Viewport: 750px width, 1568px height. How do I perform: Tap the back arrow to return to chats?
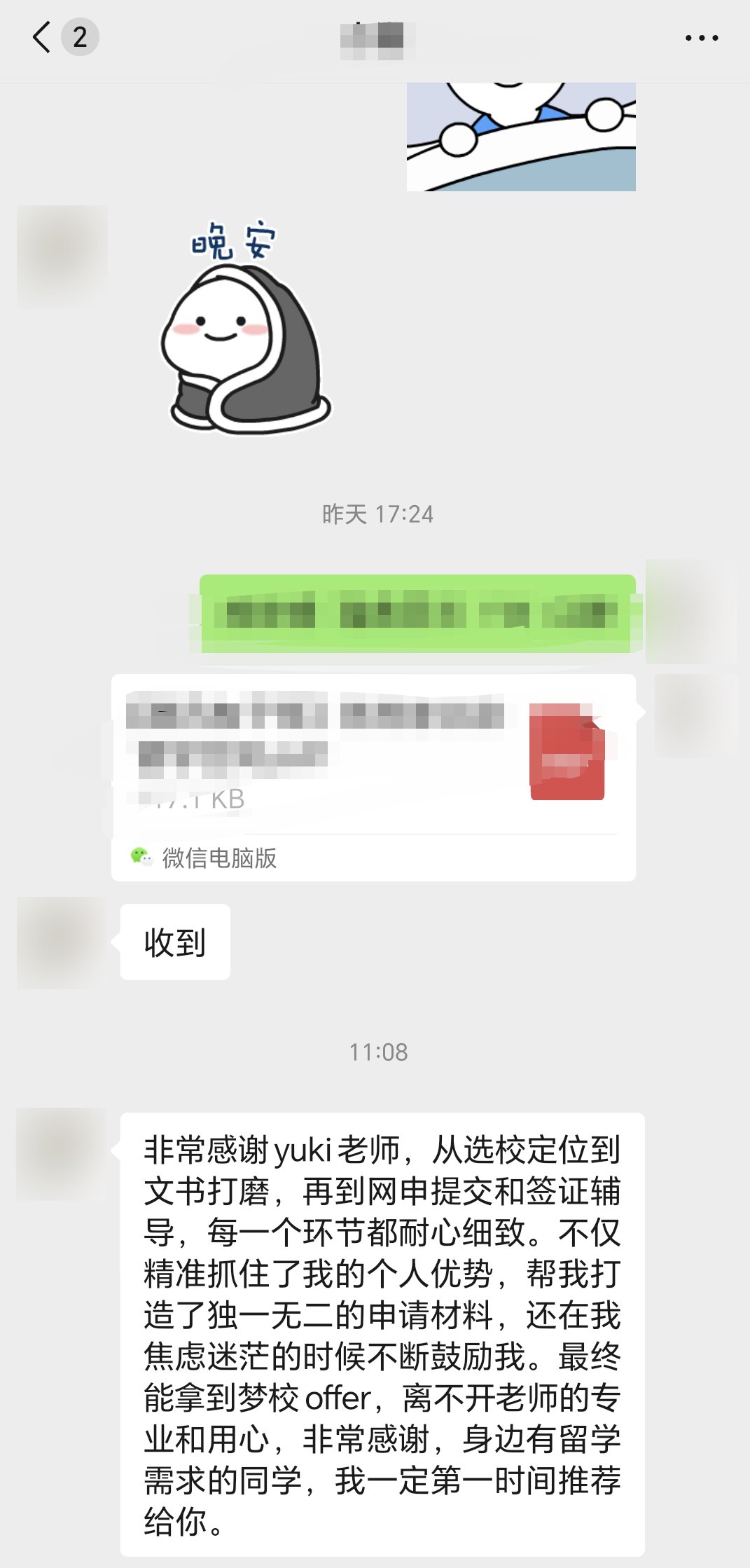click(40, 36)
